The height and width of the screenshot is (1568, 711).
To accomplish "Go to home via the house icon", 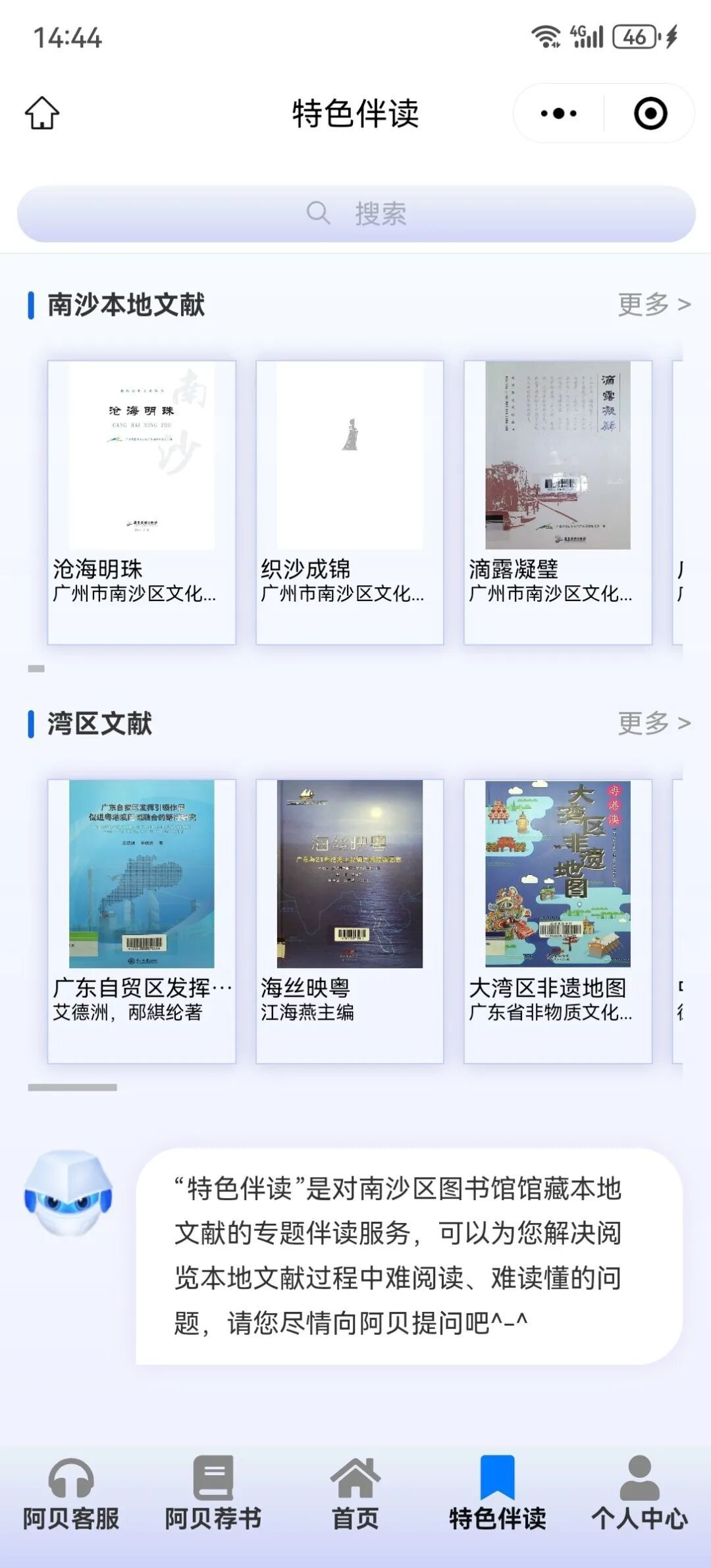I will tap(42, 113).
